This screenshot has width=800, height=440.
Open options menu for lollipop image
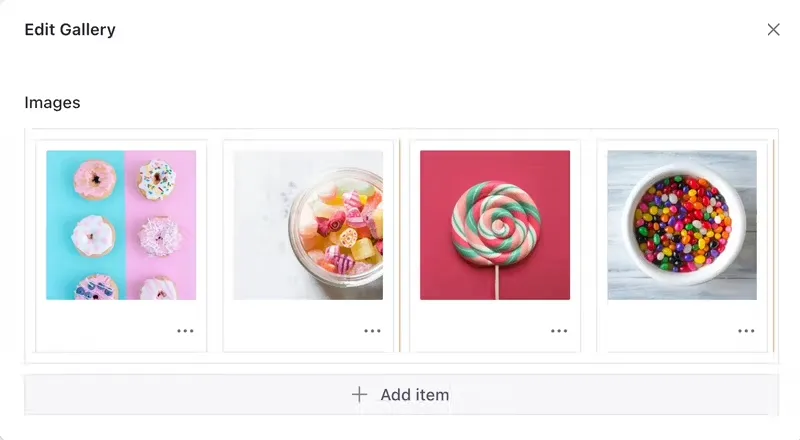(559, 331)
